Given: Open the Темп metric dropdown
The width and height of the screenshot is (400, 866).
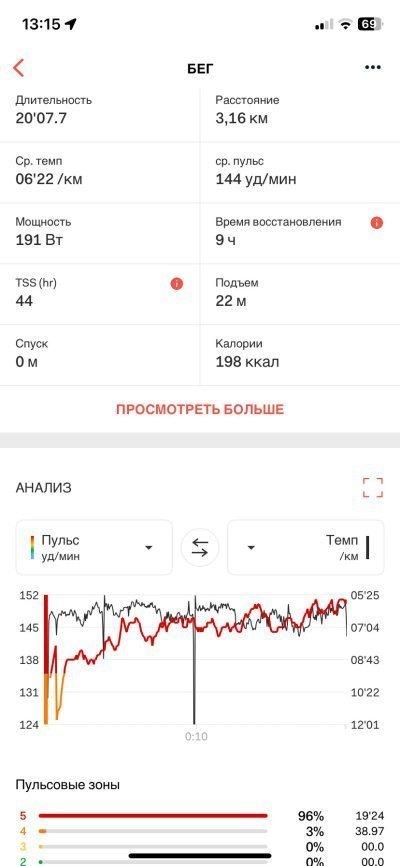Looking at the screenshot, I should click(306, 547).
